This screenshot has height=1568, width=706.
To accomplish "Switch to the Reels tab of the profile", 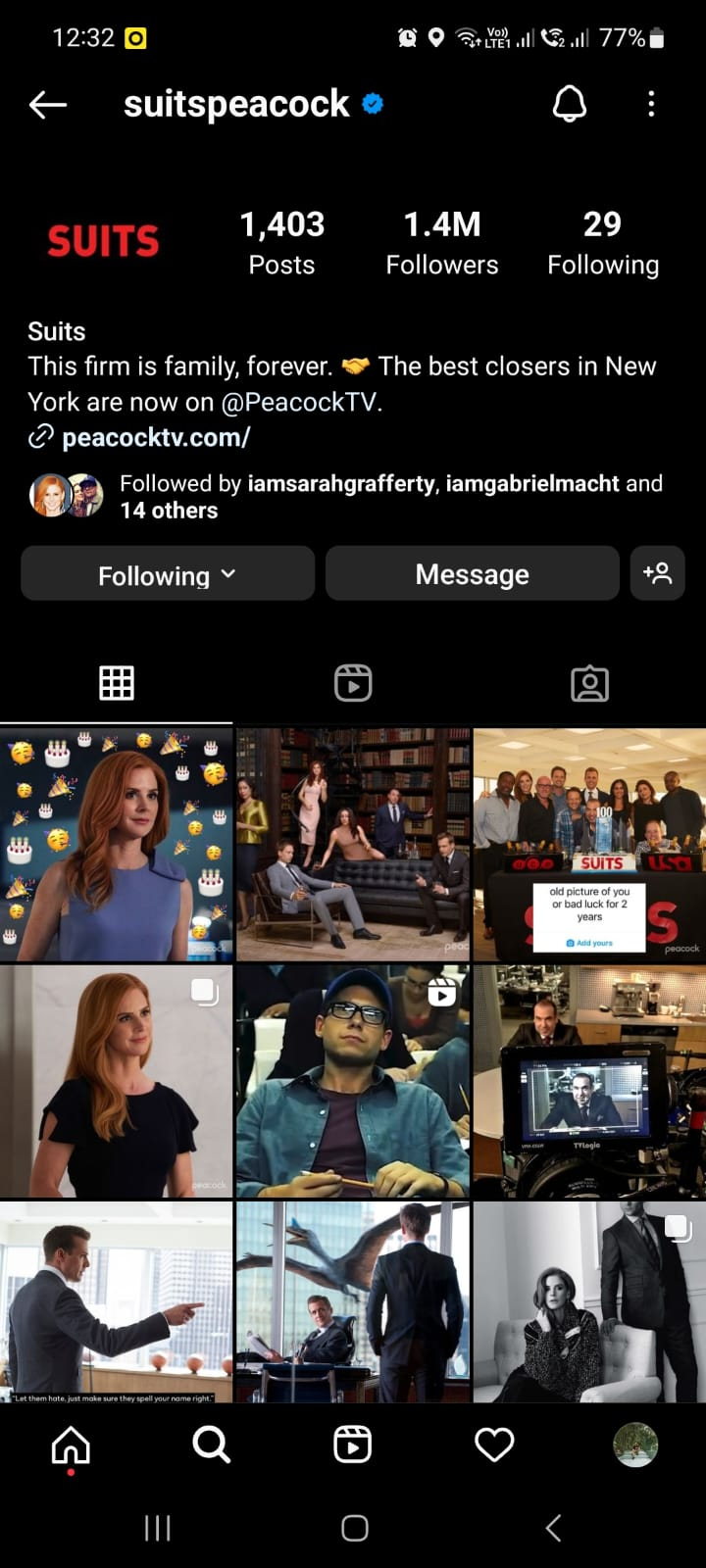I will pos(353,683).
